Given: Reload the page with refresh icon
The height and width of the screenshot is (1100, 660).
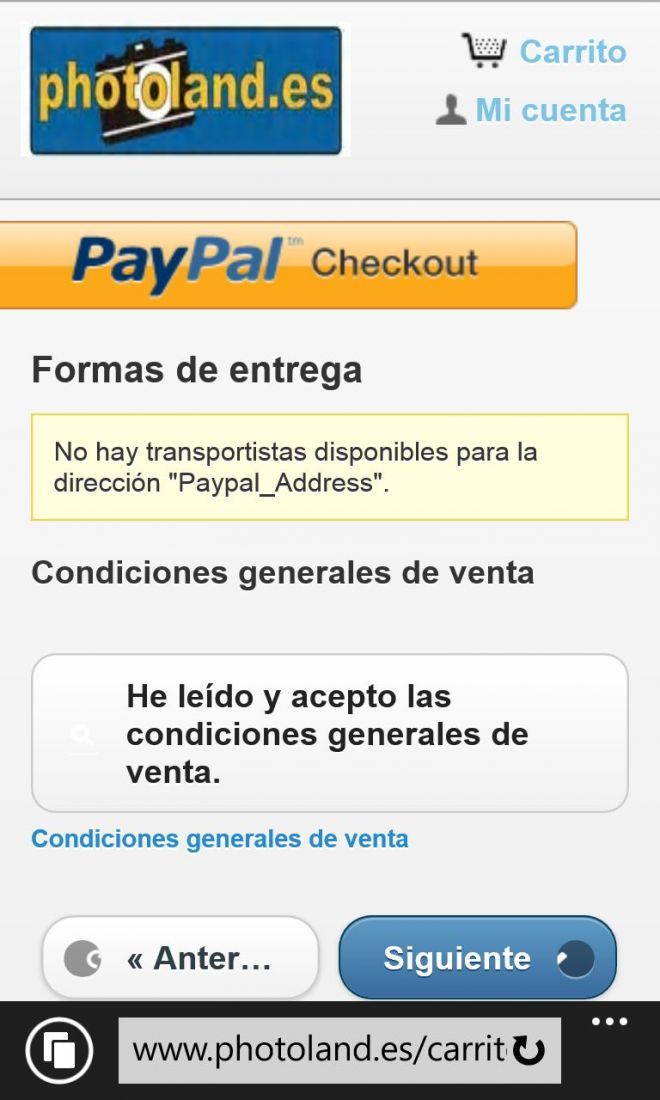Looking at the screenshot, I should 529,1050.
